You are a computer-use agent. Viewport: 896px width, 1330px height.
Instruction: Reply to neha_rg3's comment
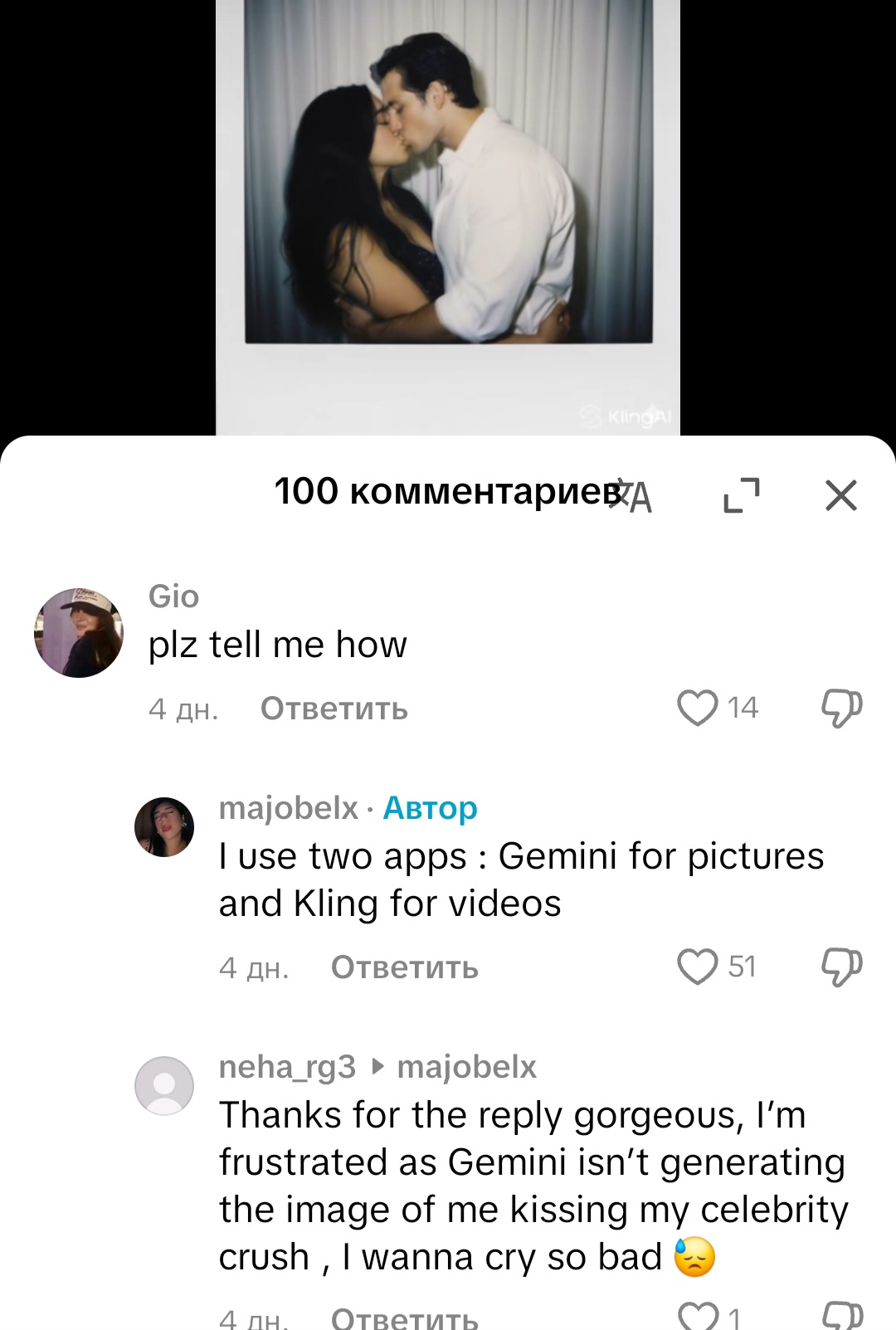pos(404,1318)
